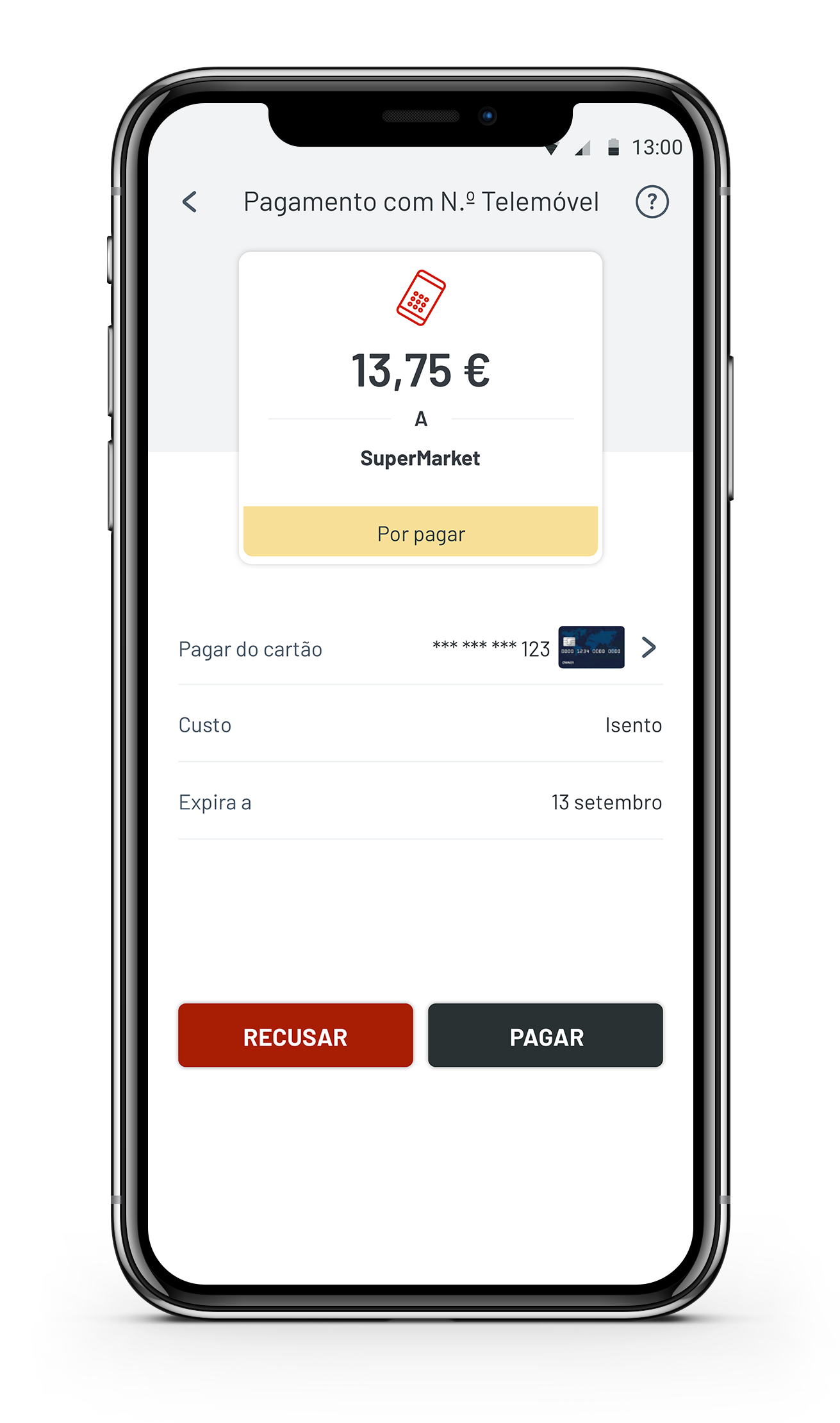Decline the payment with RECUSAR

coord(295,1035)
